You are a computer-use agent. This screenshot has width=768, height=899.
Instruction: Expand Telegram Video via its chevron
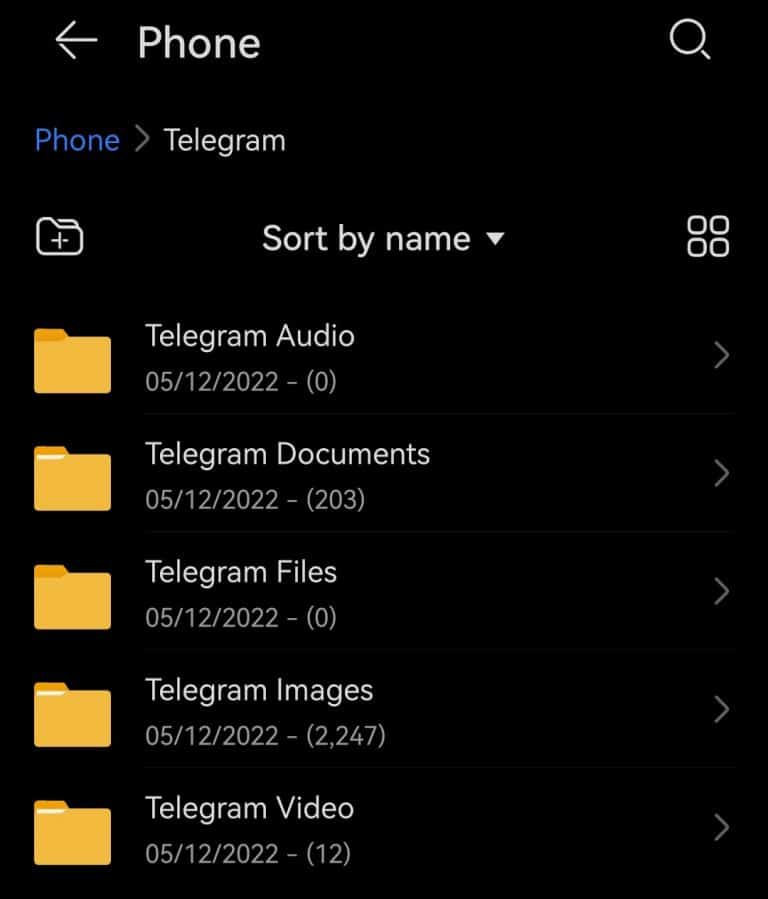click(x=722, y=828)
